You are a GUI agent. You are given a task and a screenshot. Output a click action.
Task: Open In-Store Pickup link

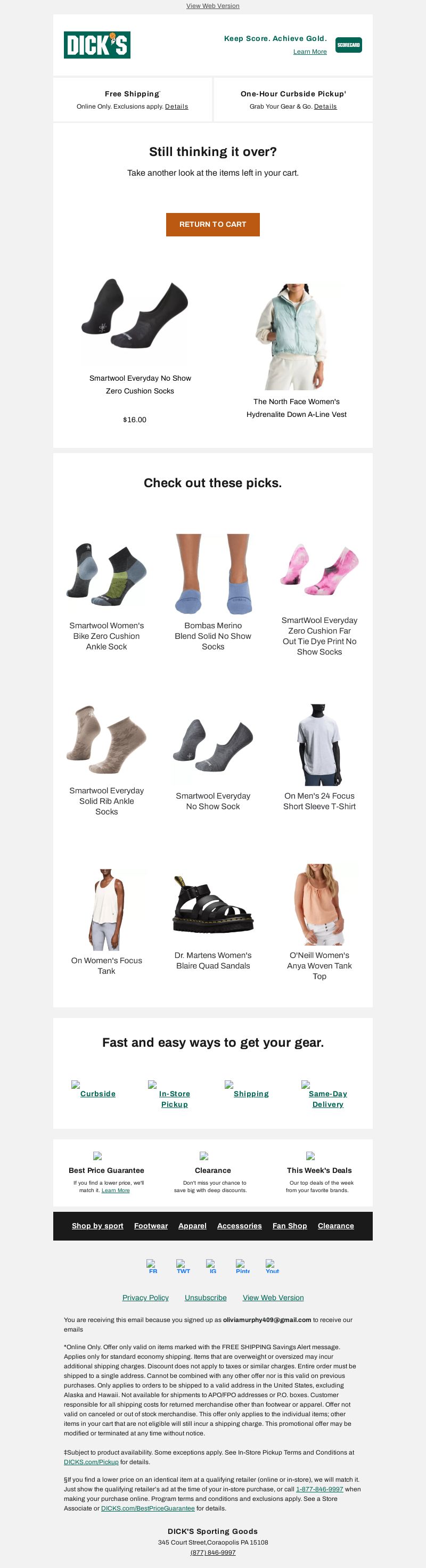click(174, 1099)
